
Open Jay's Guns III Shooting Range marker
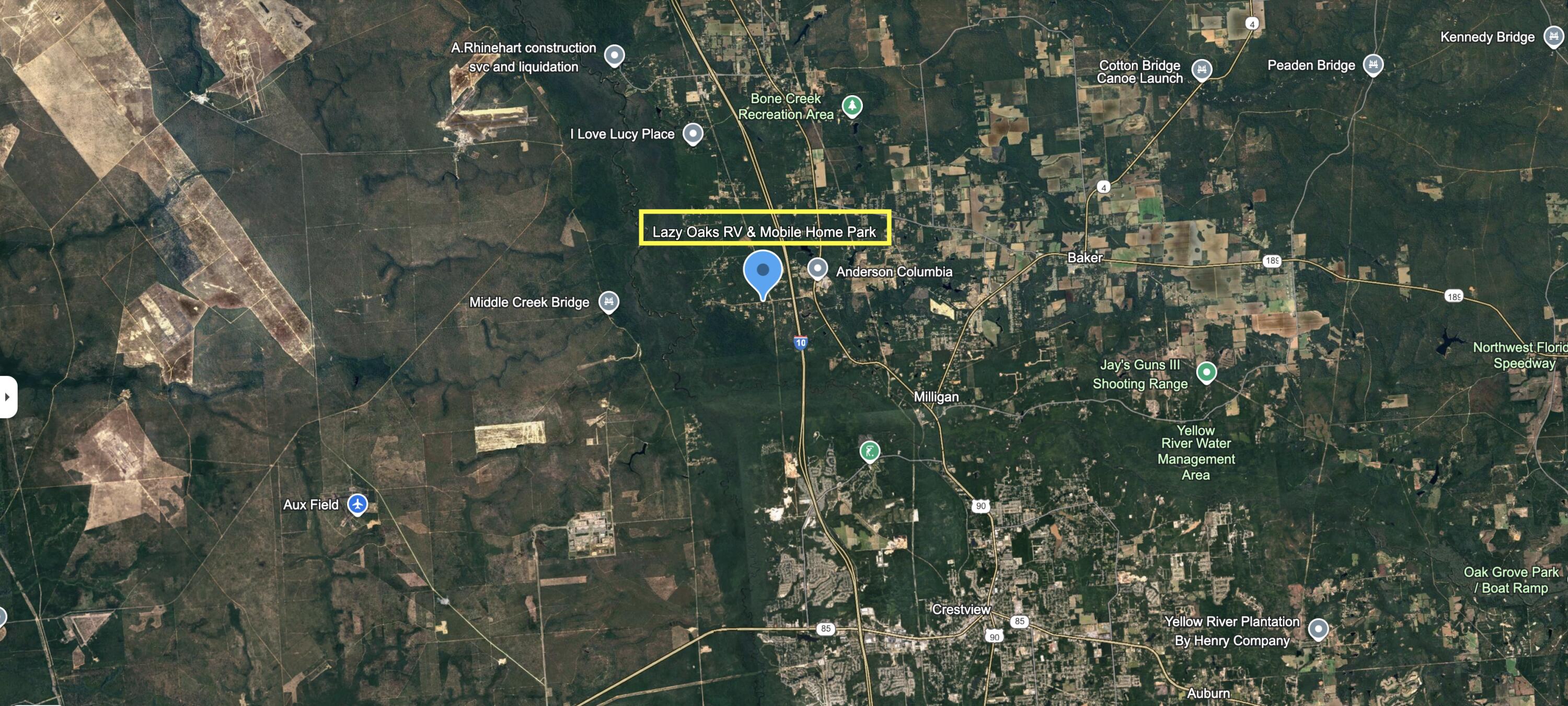(1206, 372)
